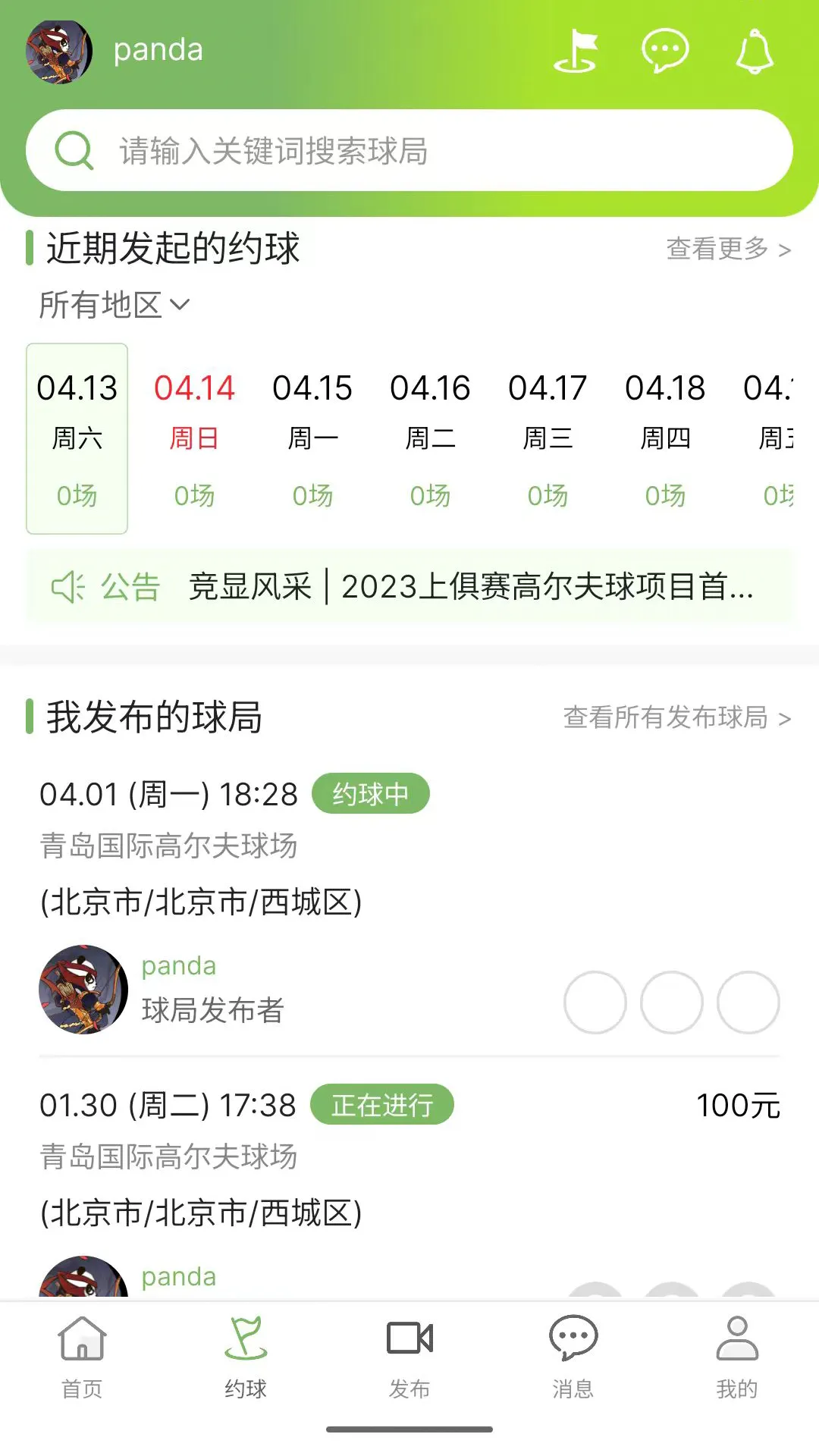
Task: Tap panda's avatar in the top bar
Action: (58, 49)
